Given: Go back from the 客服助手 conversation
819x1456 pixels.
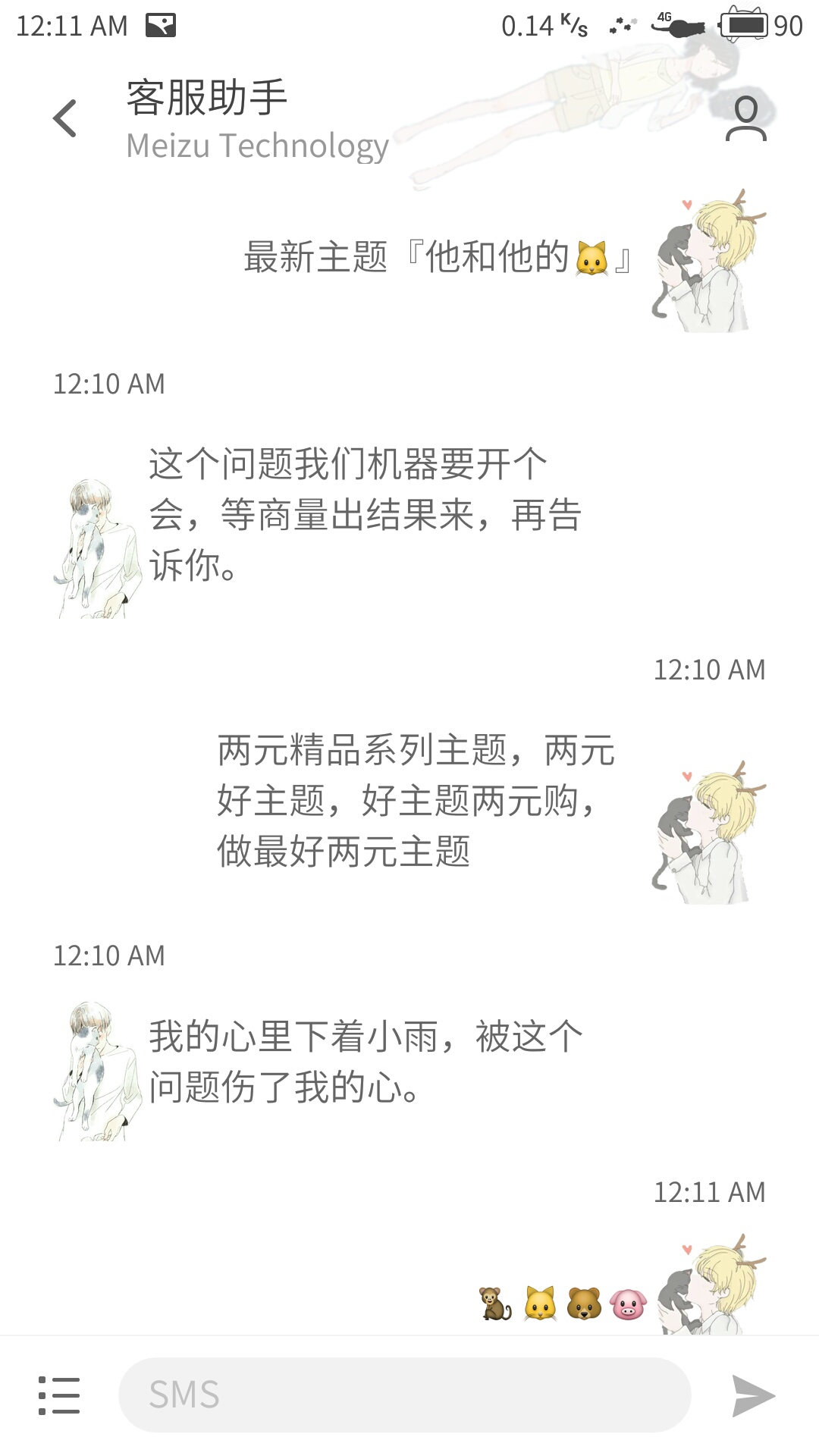Looking at the screenshot, I should coord(65,118).
